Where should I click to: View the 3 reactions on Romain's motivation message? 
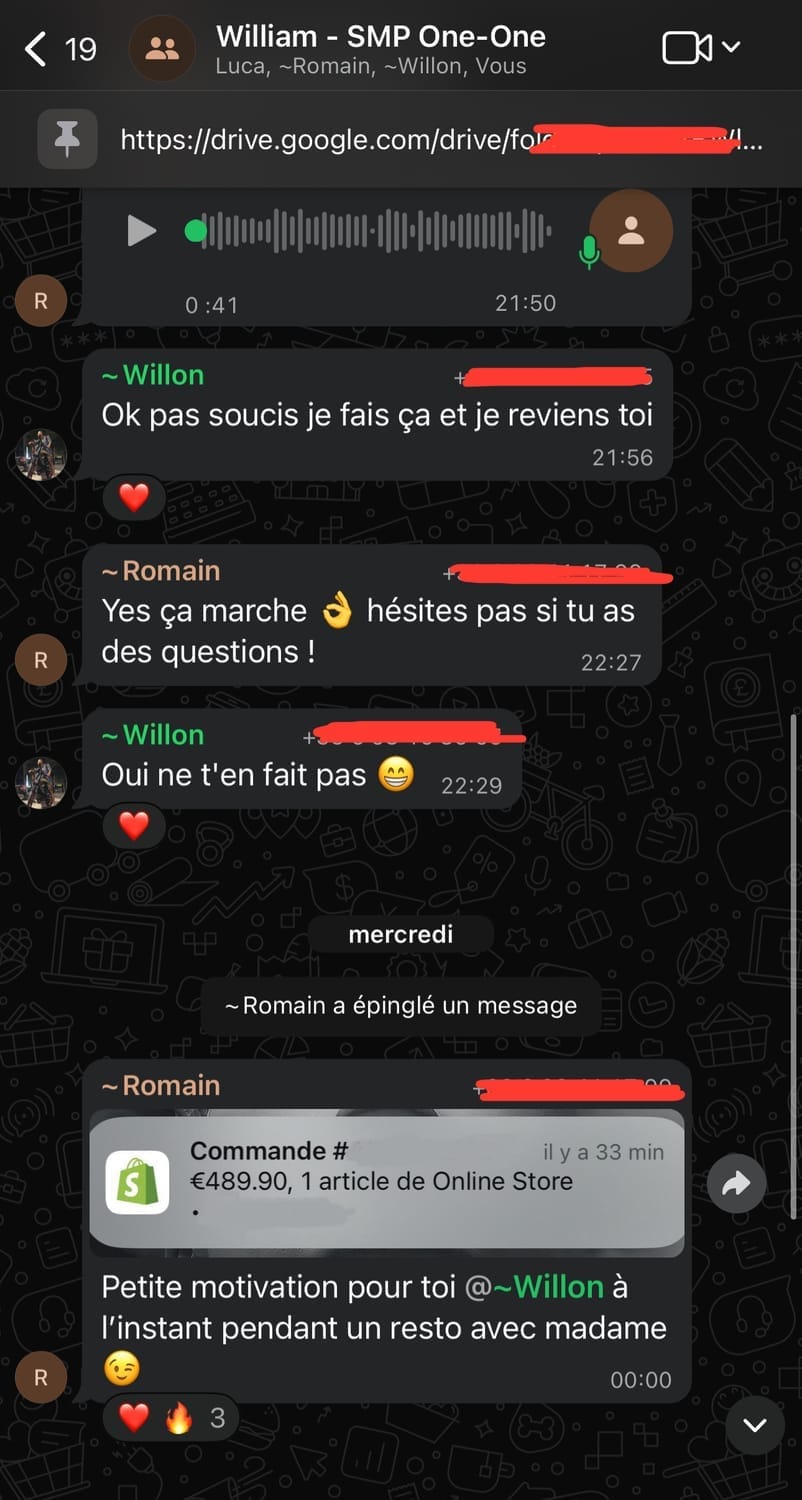pos(171,1418)
